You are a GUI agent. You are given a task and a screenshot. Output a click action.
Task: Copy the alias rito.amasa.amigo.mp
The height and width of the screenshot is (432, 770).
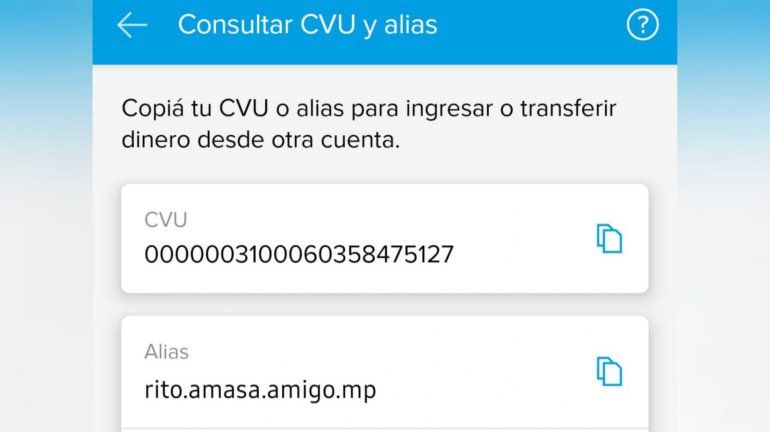point(609,371)
